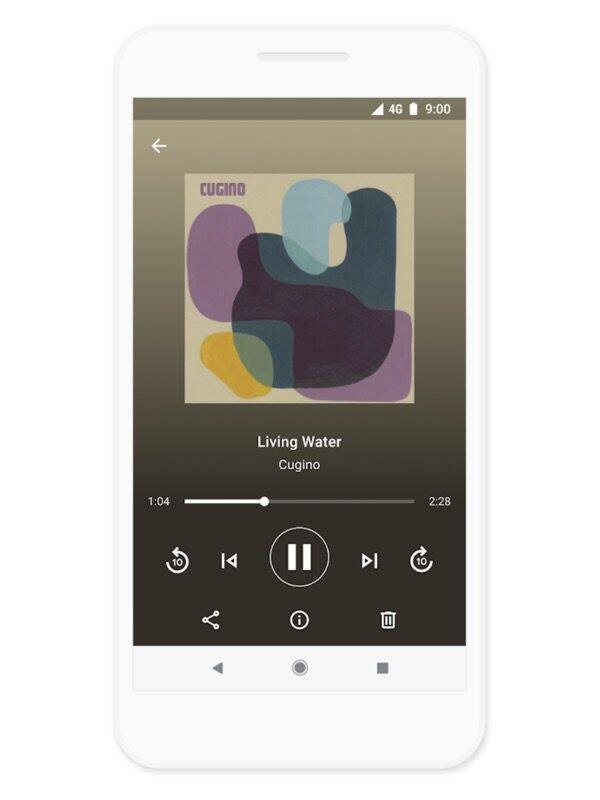Open the track info icon
The image size is (600, 800).
(x=299, y=620)
